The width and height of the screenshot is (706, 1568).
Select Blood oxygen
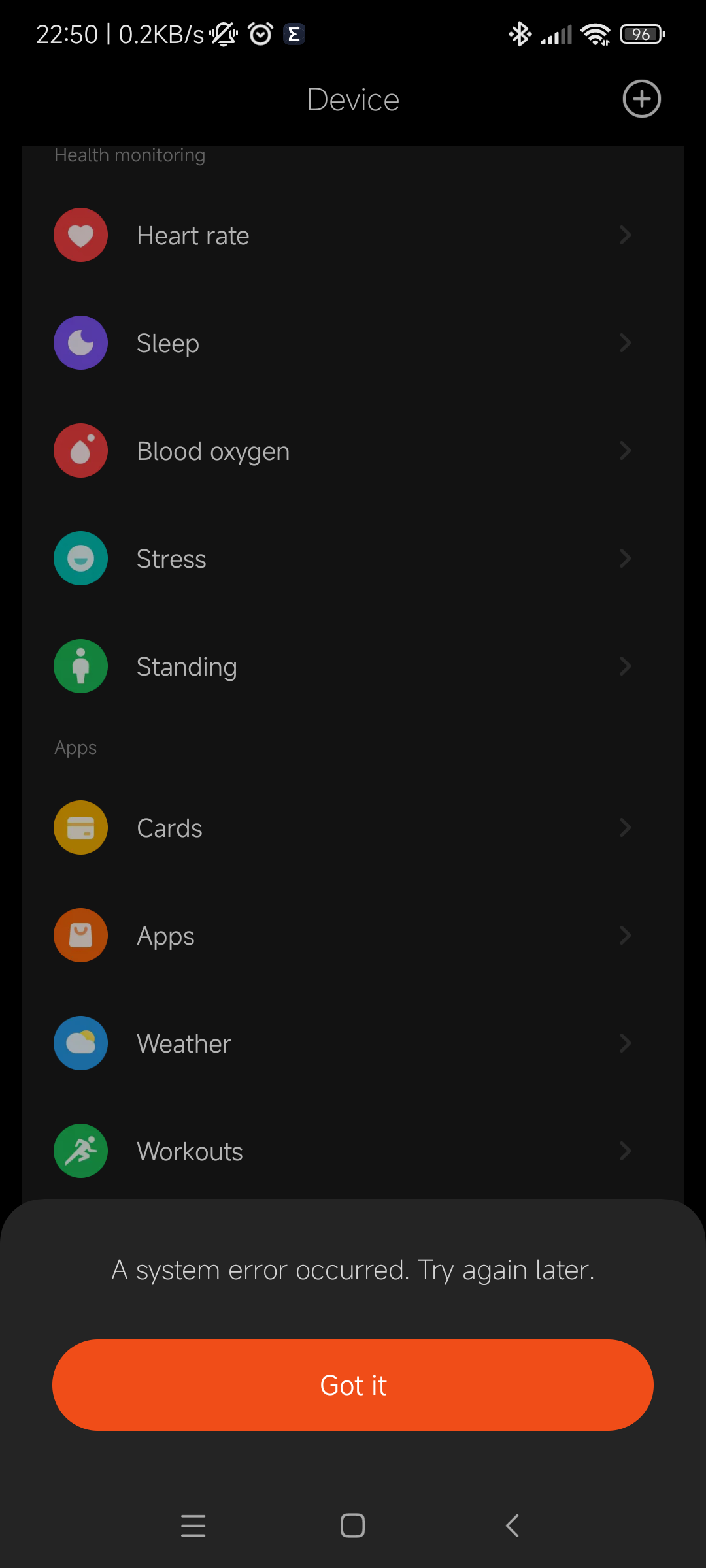353,451
